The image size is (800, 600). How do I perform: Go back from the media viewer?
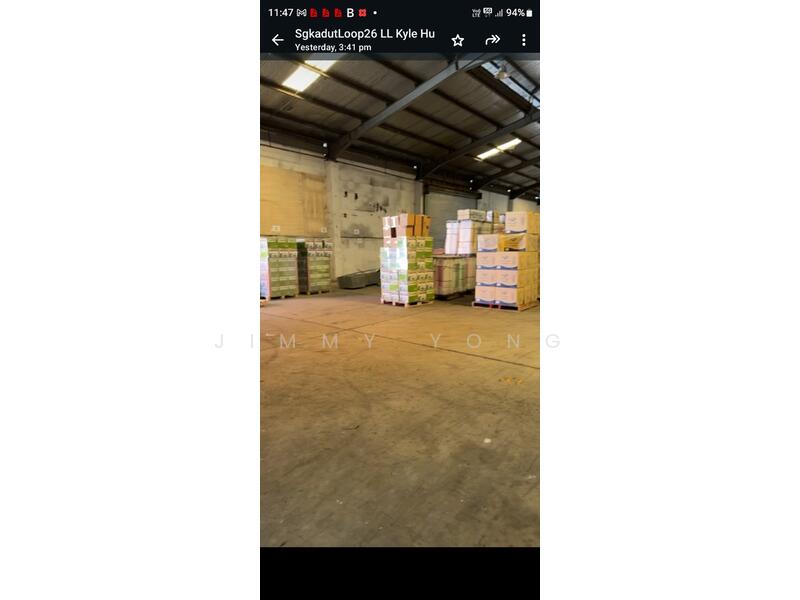278,40
